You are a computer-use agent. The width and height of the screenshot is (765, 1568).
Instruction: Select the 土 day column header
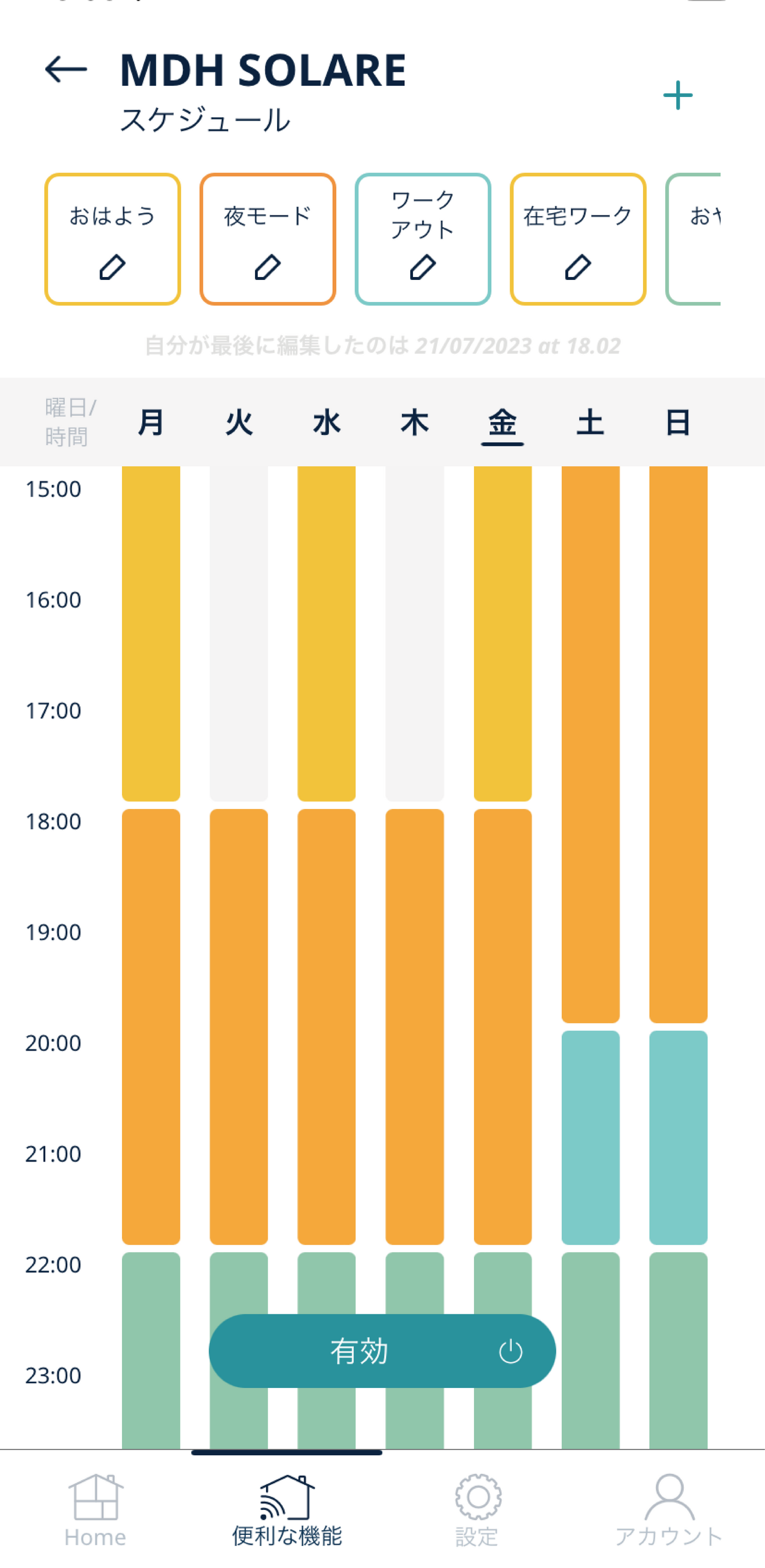point(590,422)
